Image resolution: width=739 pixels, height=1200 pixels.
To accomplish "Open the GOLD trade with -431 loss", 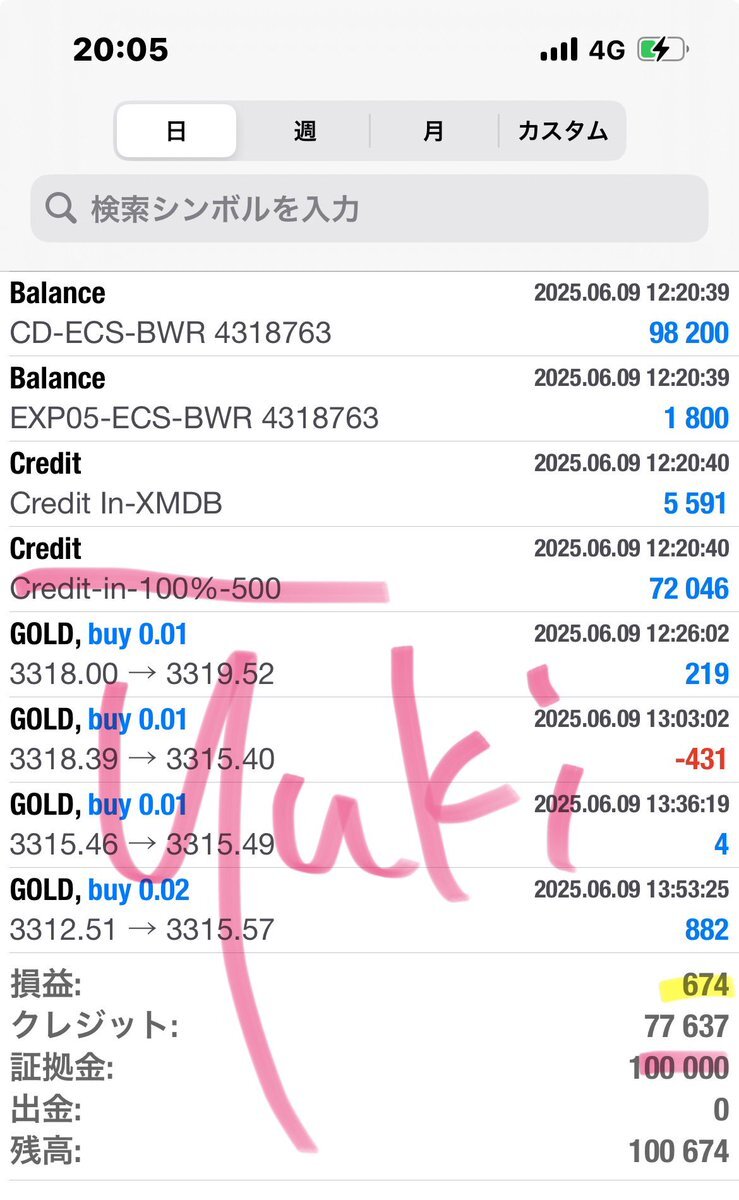I will [x=369, y=740].
